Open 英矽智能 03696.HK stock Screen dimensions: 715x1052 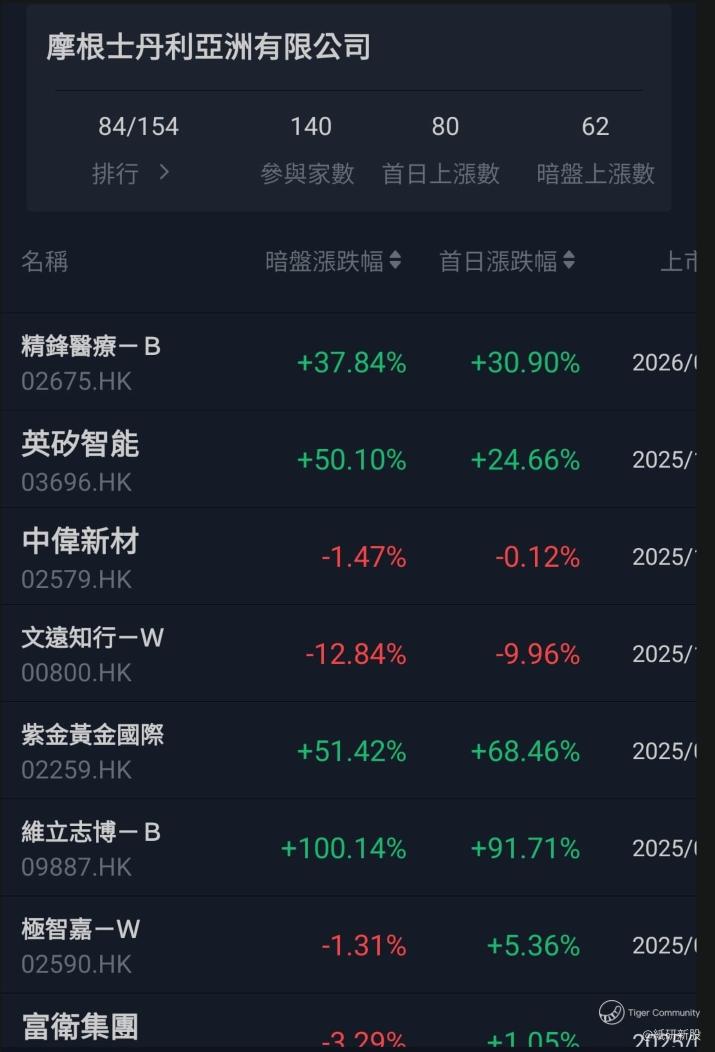coord(80,460)
